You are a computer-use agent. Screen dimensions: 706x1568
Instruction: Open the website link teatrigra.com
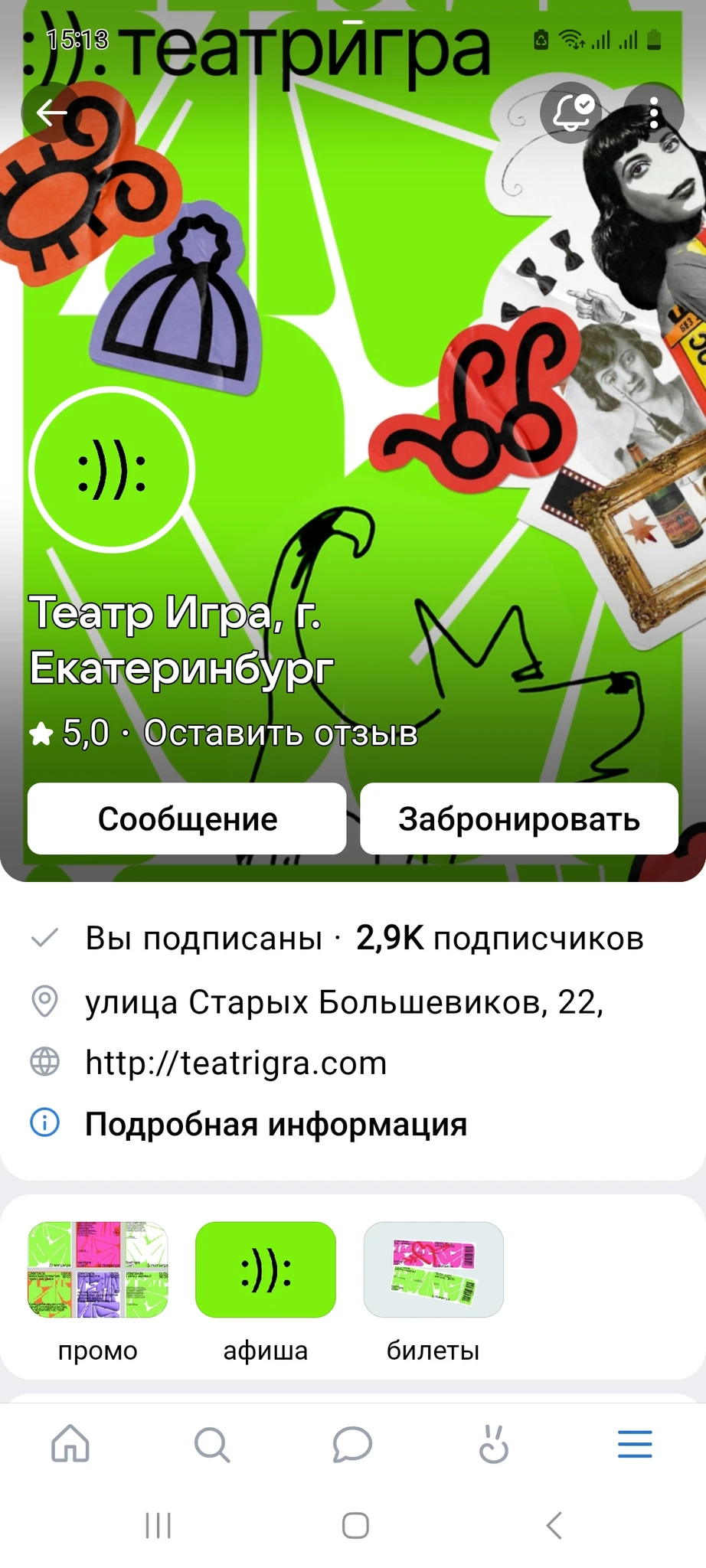[x=236, y=1063]
